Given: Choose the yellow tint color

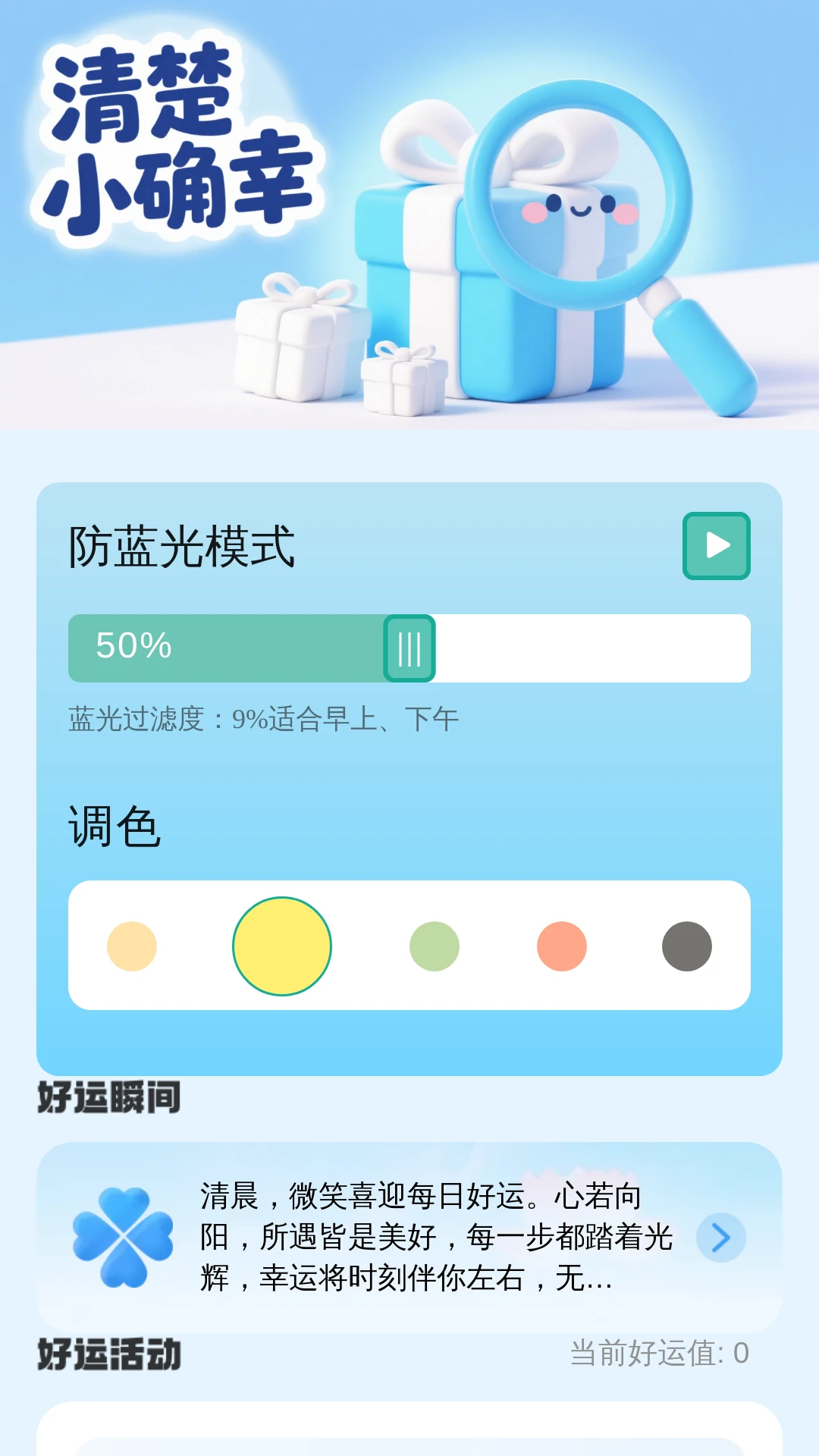Looking at the screenshot, I should click(282, 946).
